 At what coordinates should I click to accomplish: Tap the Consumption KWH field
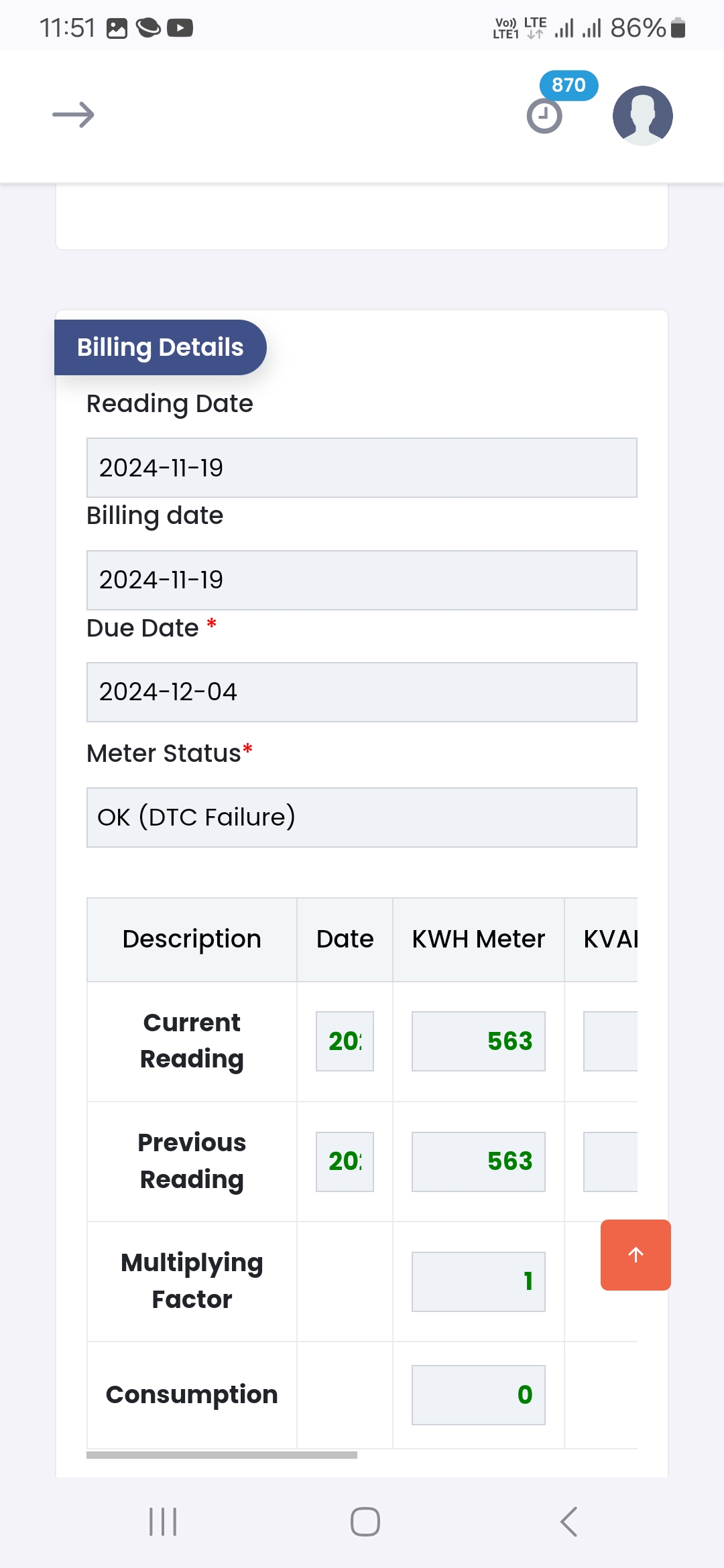coord(479,1395)
